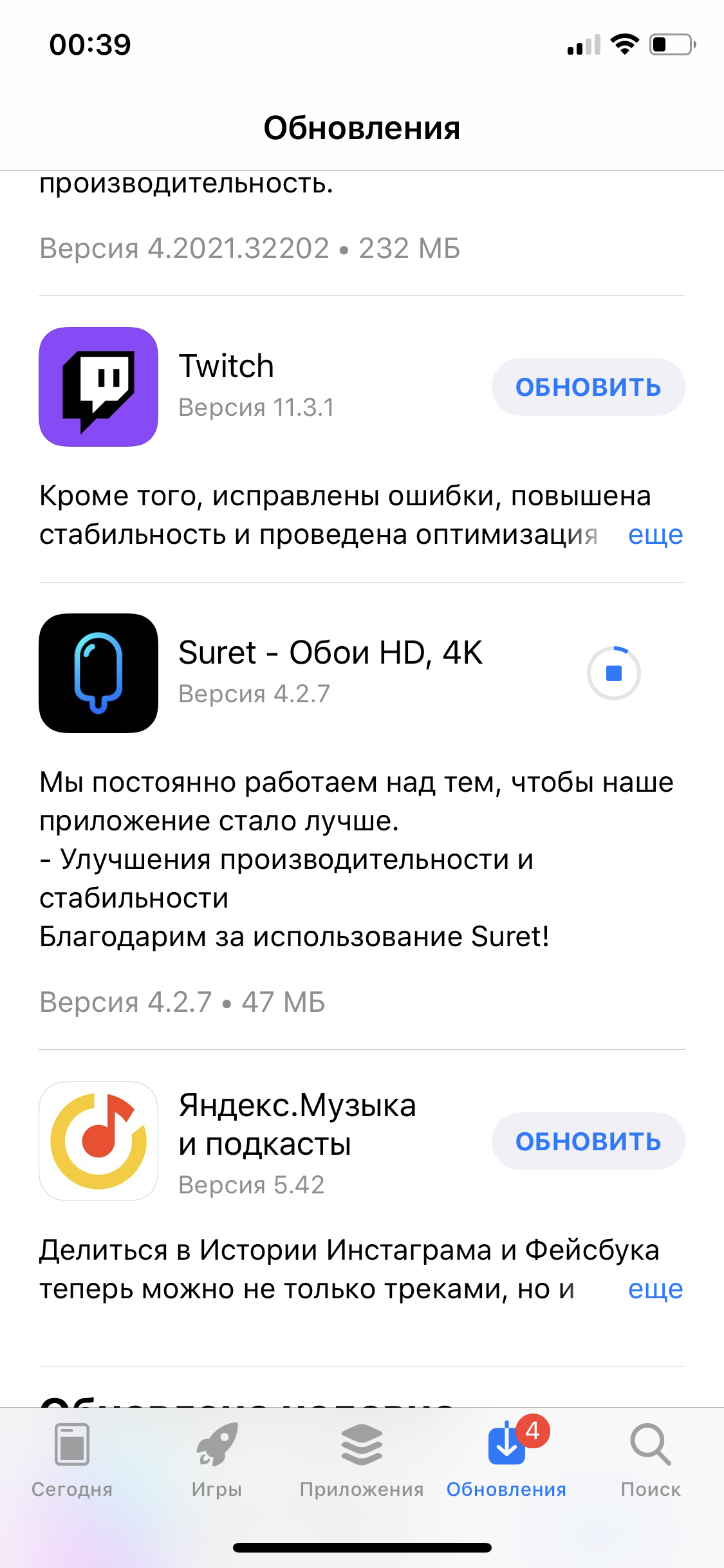Viewport: 724px width, 1568px height.
Task: Update Яндекс.Музыка и подкасты
Action: coord(588,1141)
